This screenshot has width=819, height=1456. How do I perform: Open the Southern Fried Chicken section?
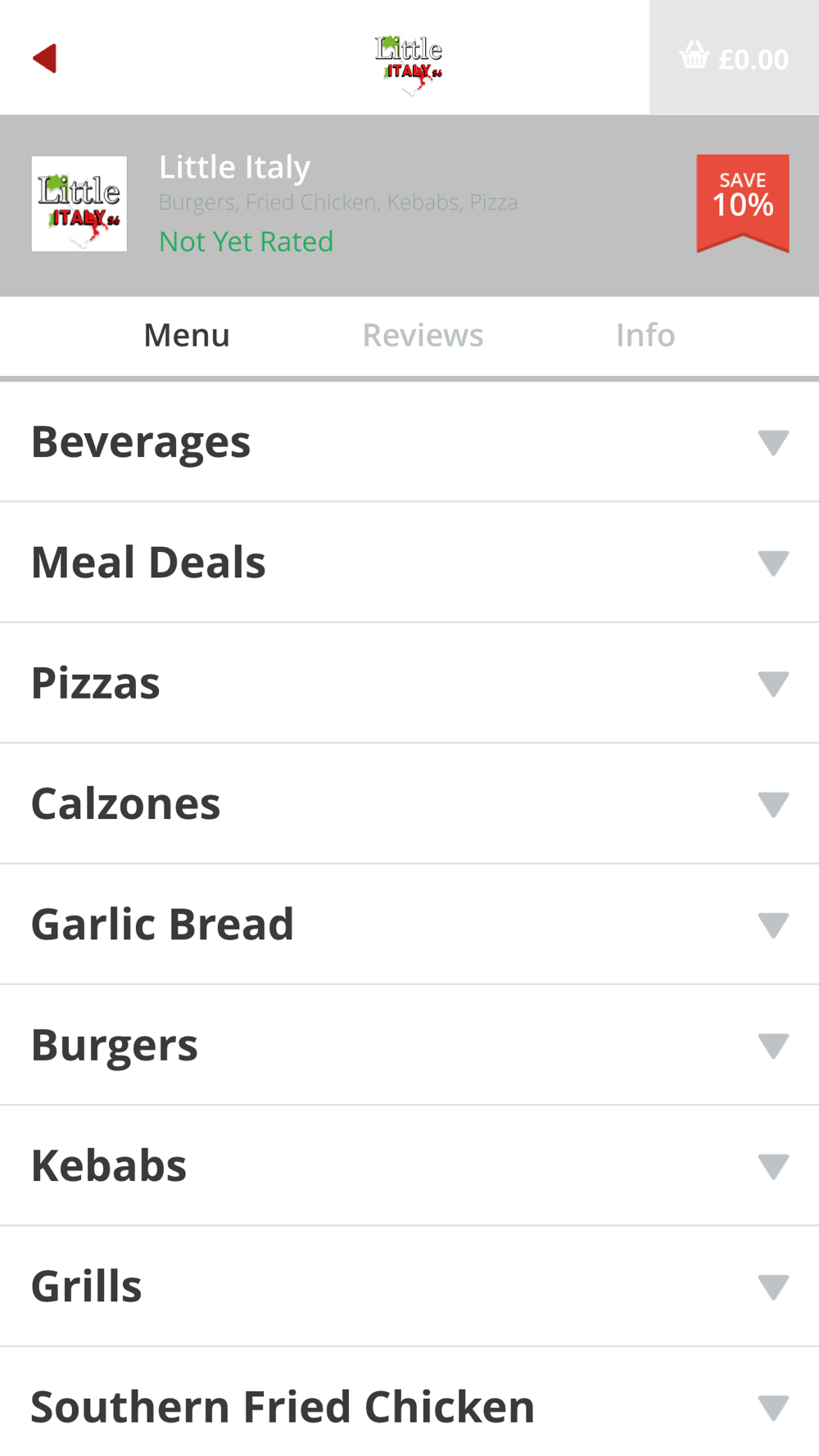click(x=409, y=1405)
